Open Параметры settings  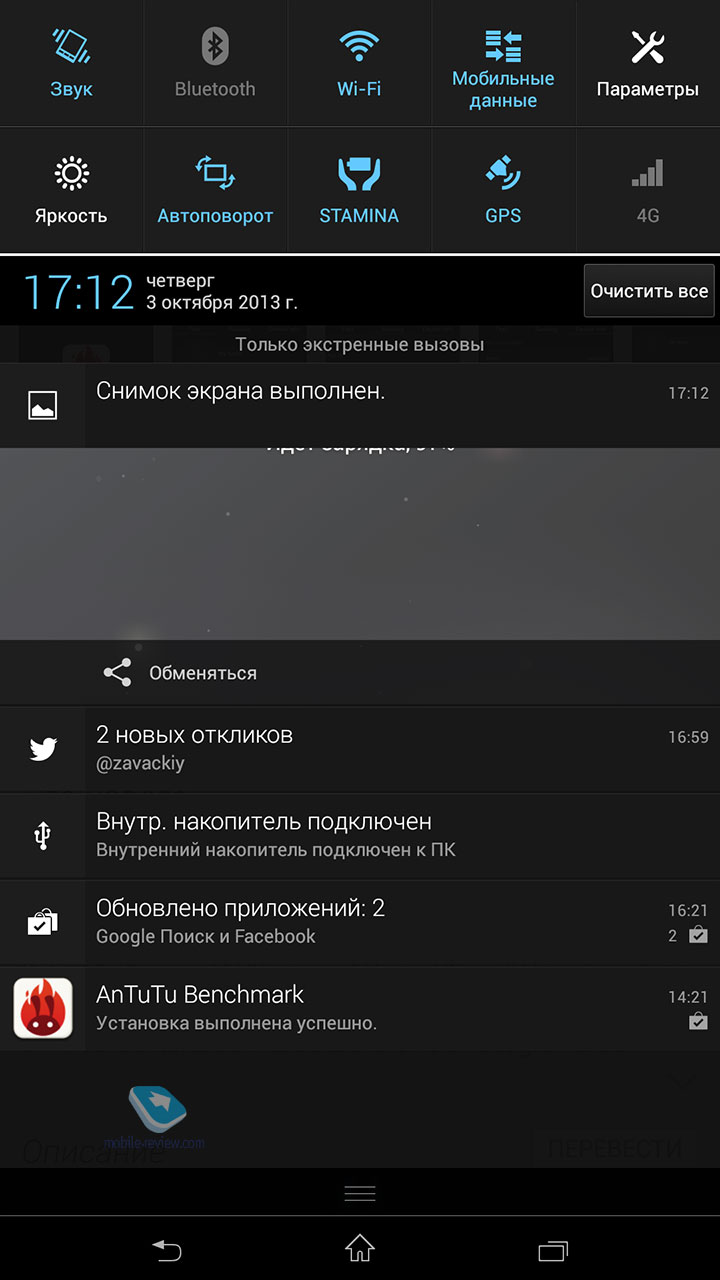(648, 63)
